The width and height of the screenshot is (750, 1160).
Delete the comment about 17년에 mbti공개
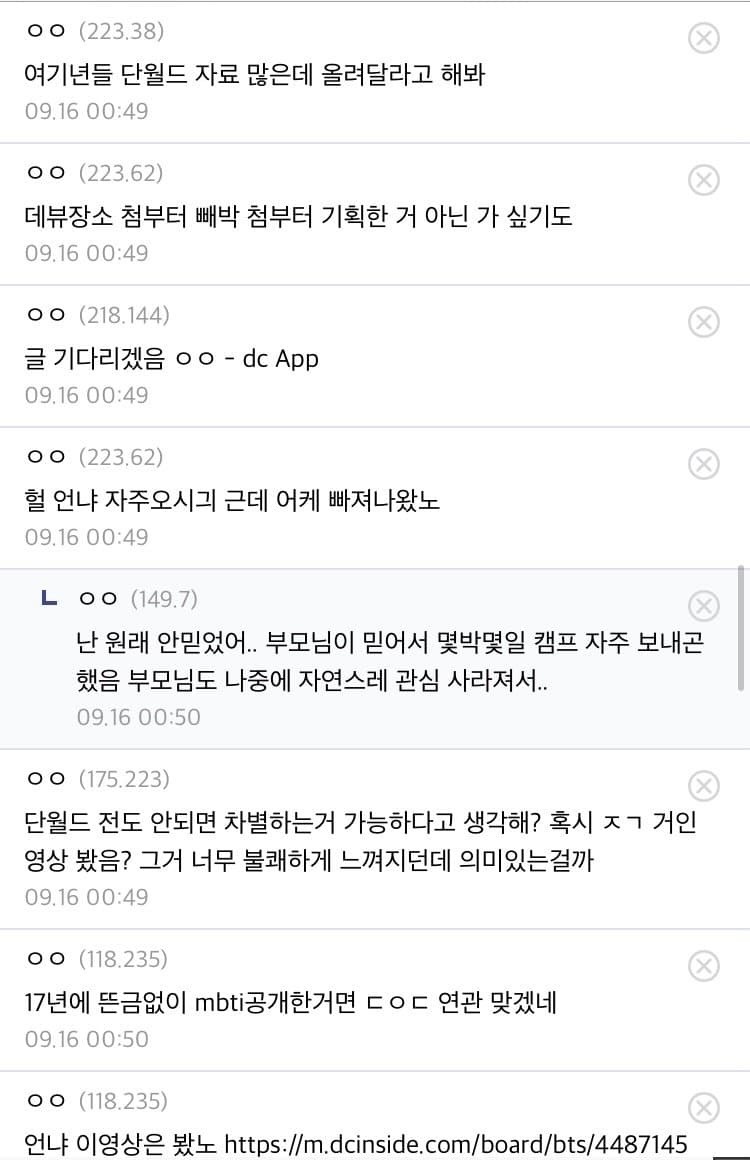pos(703,965)
